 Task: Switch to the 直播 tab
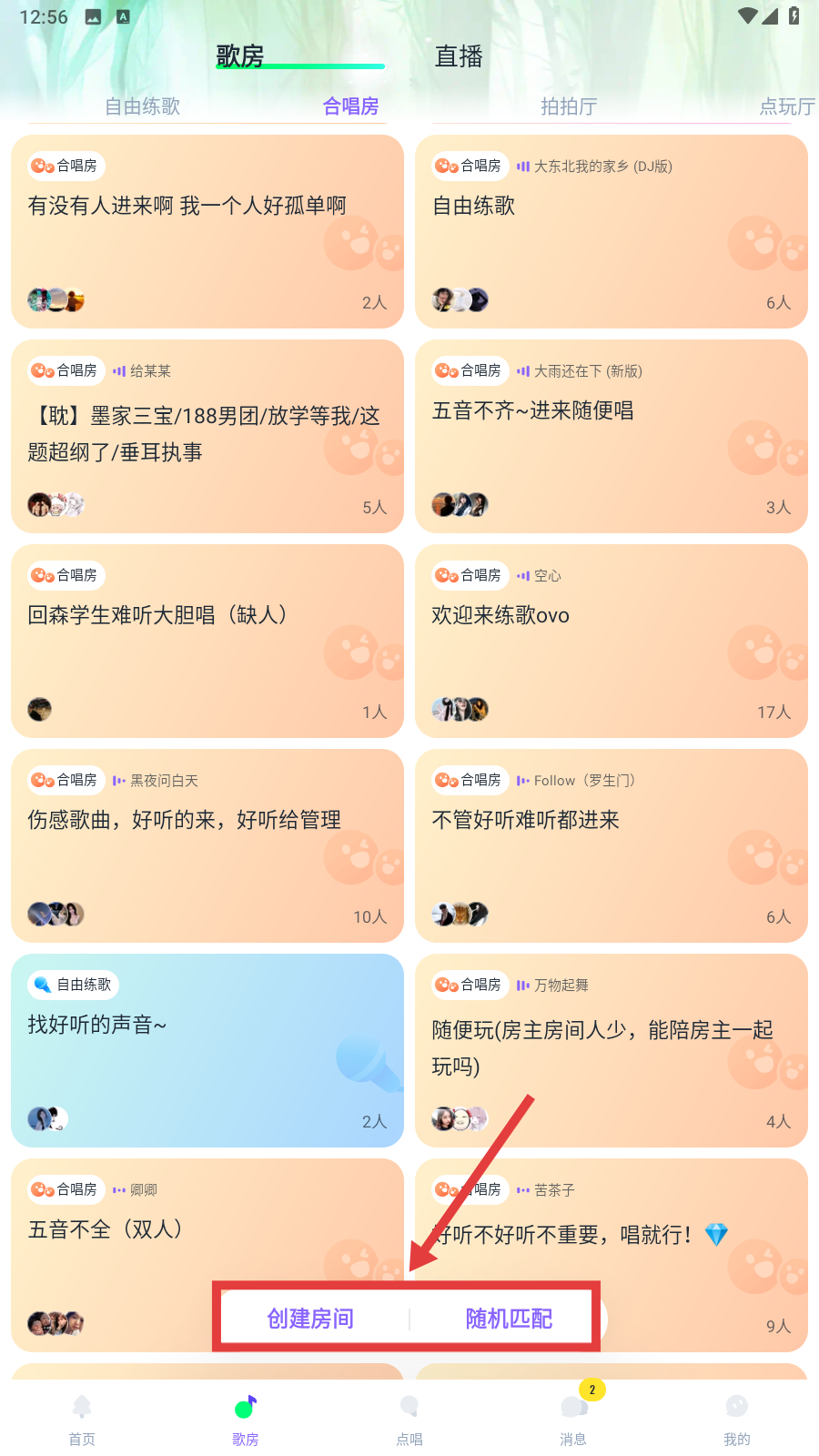(459, 57)
